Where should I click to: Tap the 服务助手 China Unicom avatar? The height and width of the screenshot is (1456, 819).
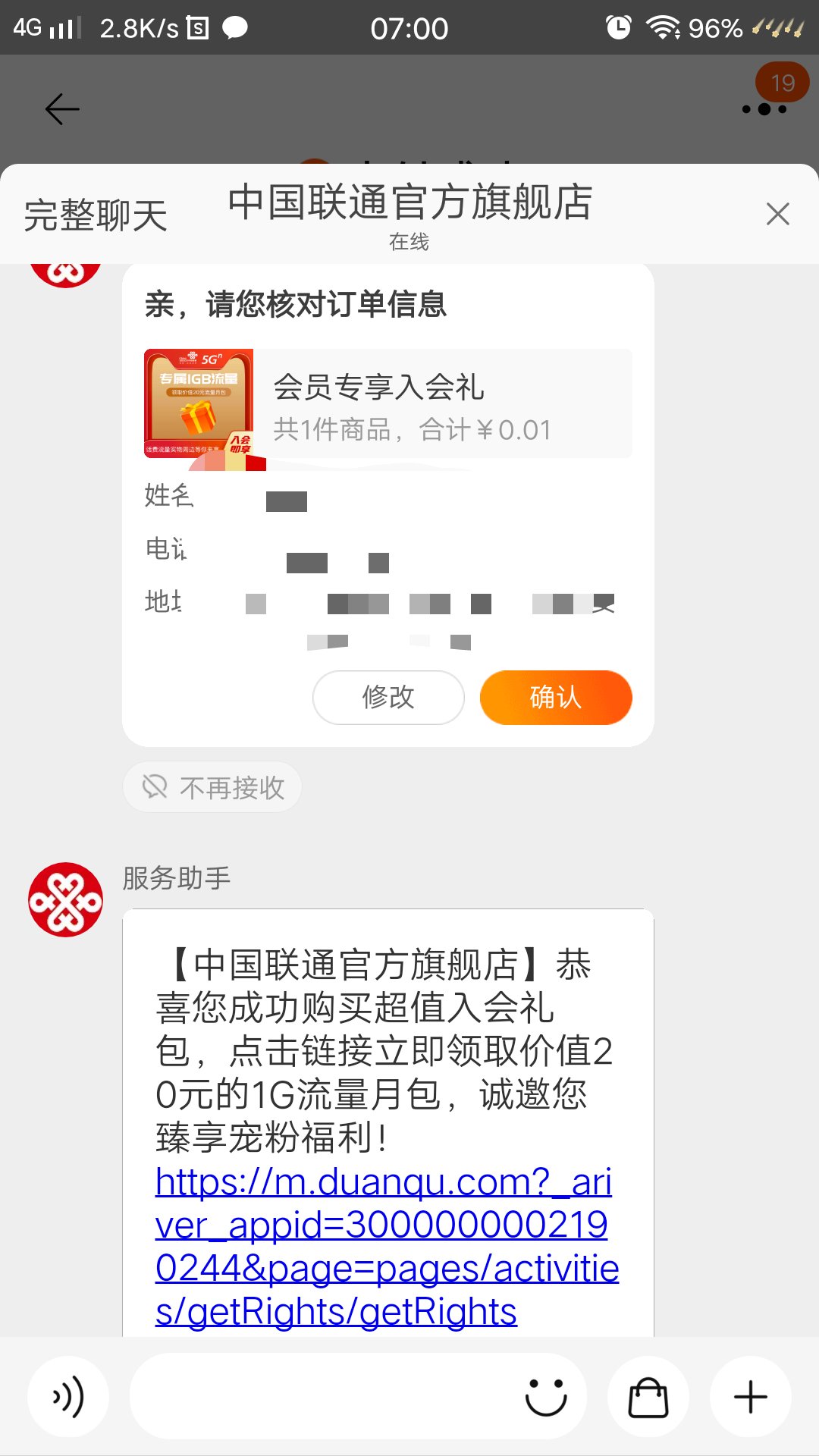tap(66, 899)
